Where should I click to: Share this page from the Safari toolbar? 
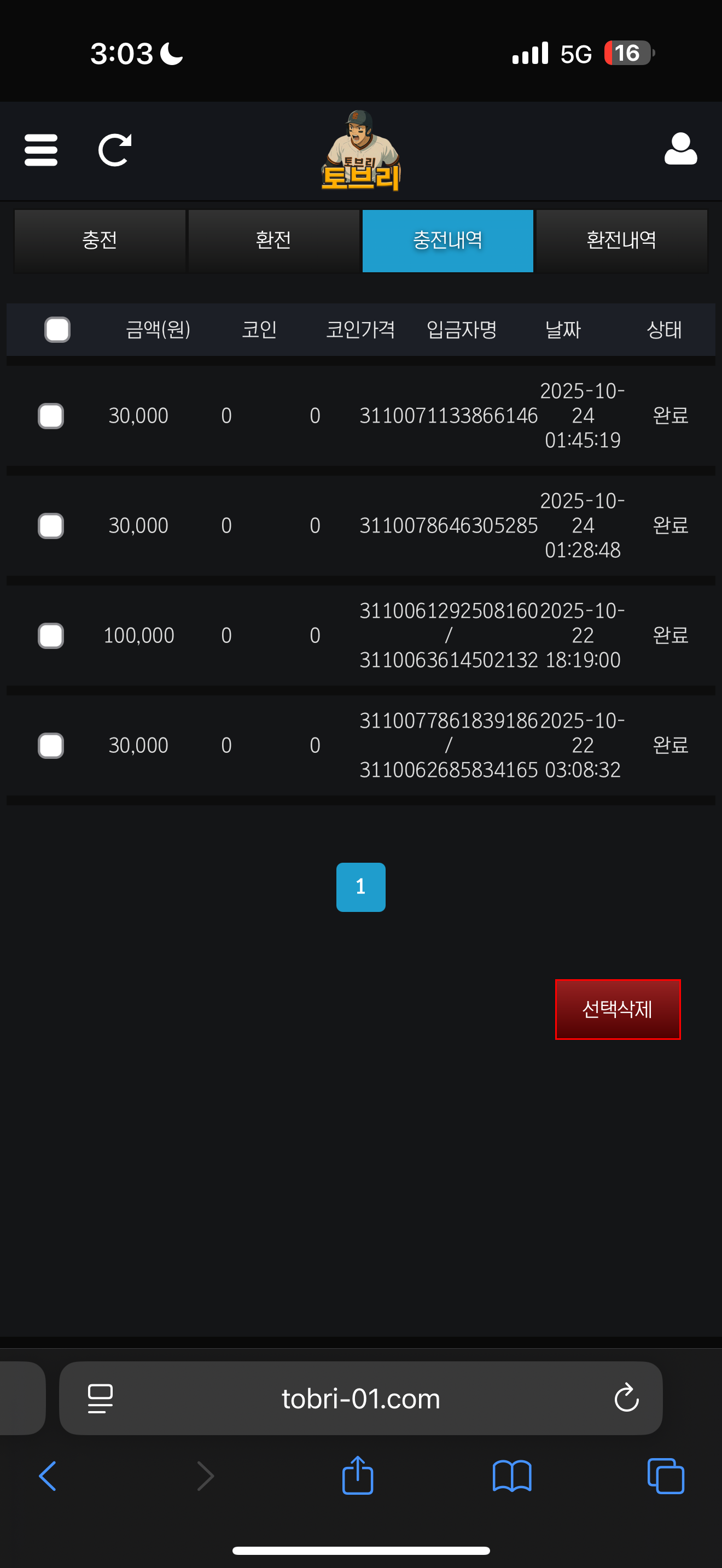tap(357, 1475)
